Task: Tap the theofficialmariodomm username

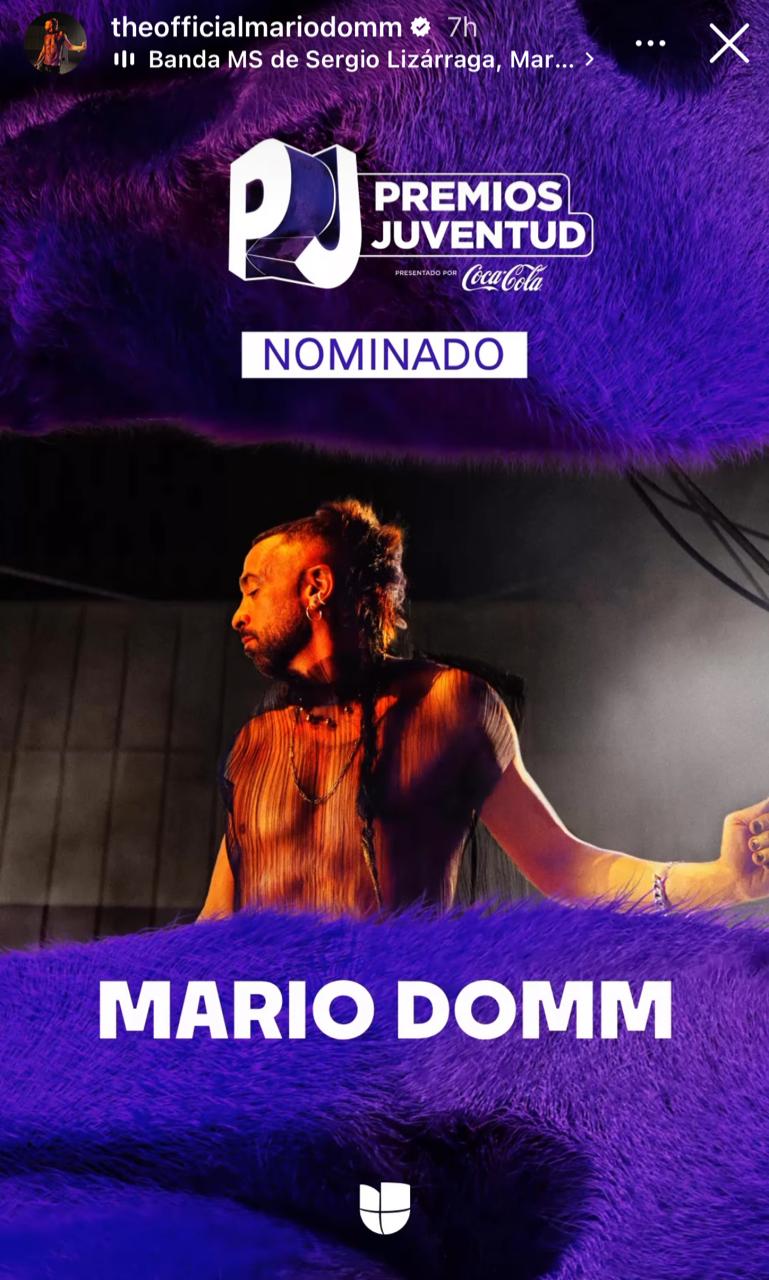Action: 256,27
